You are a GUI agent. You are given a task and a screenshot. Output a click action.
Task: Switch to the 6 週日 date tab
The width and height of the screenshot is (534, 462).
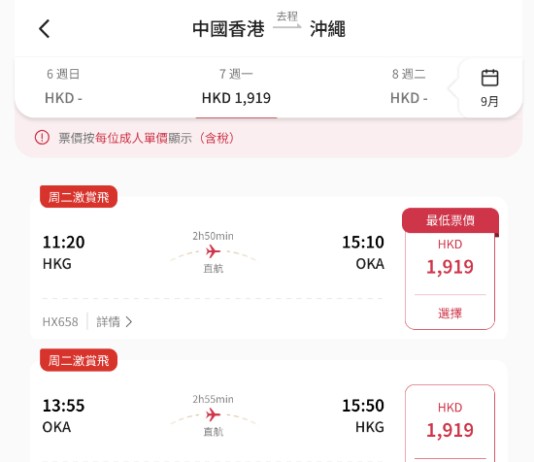63,86
